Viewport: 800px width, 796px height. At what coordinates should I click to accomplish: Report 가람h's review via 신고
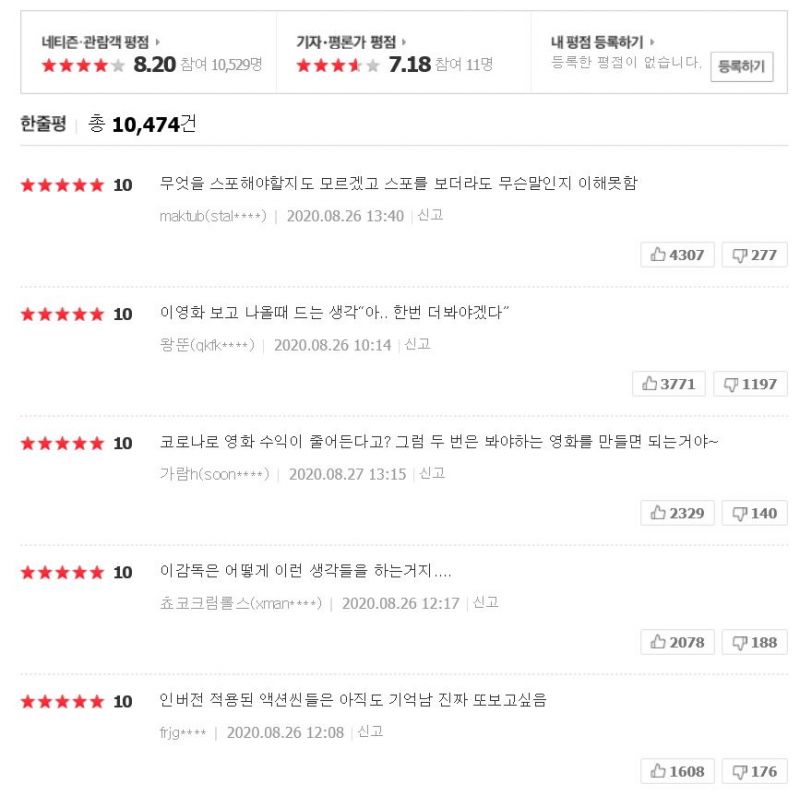(x=432, y=474)
